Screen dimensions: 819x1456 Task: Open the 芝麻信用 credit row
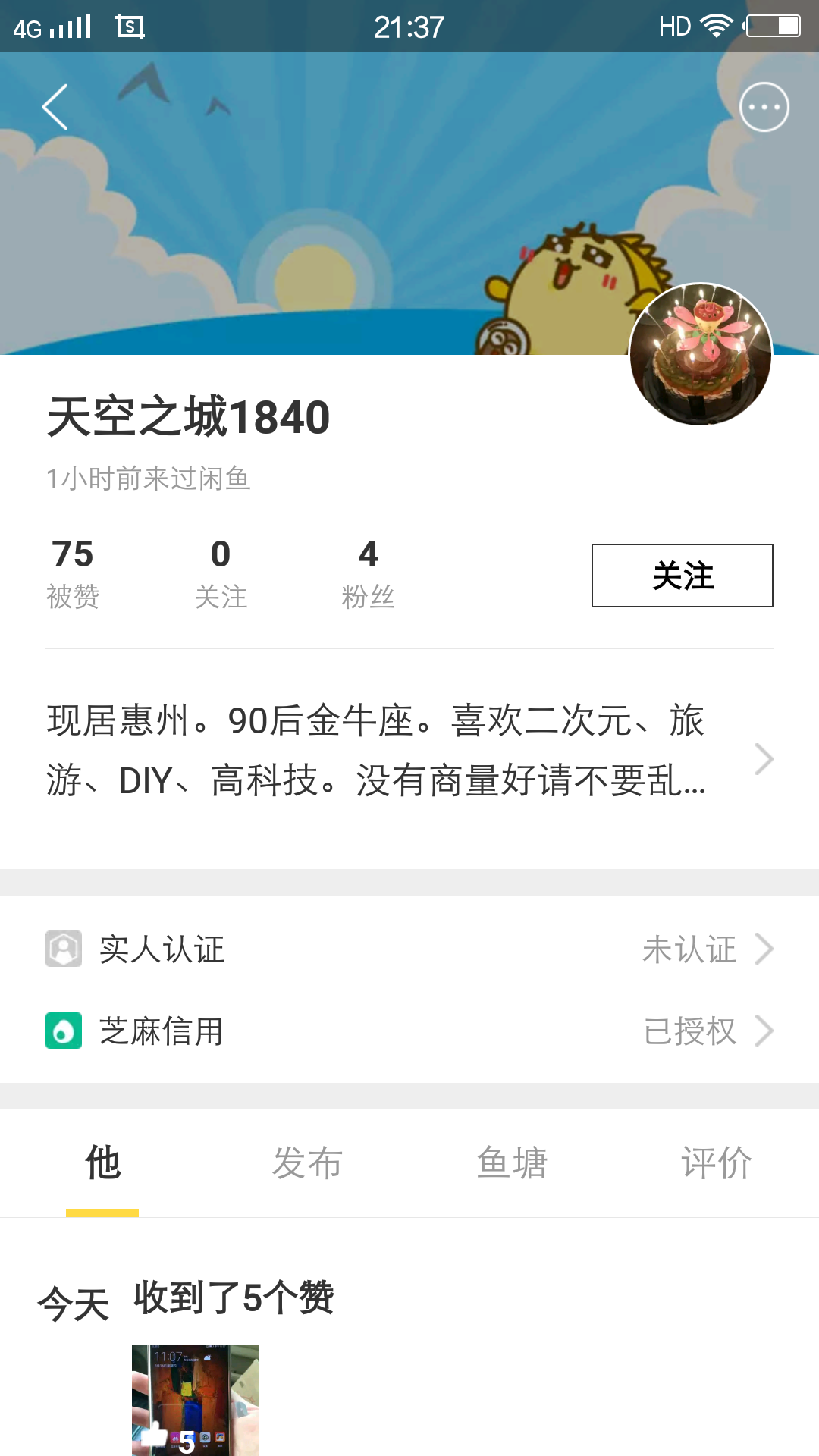click(409, 1031)
